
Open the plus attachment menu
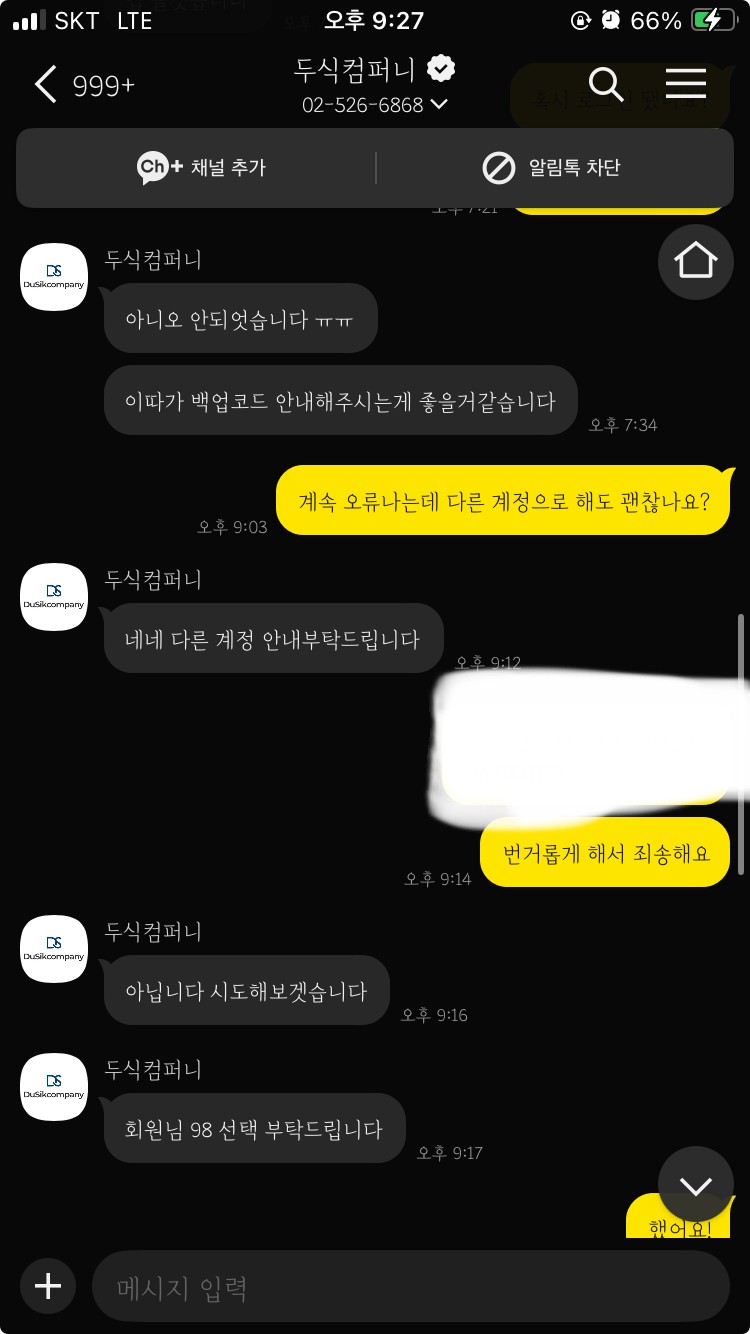tap(48, 1286)
